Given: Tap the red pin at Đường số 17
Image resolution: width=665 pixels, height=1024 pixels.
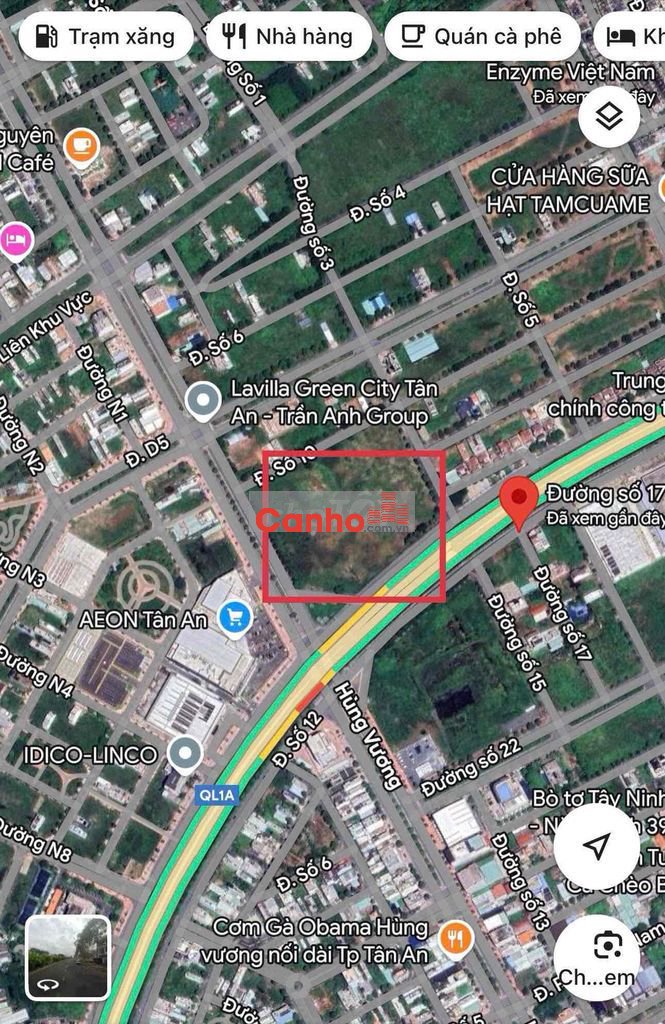Looking at the screenshot, I should pyautogui.click(x=518, y=501).
